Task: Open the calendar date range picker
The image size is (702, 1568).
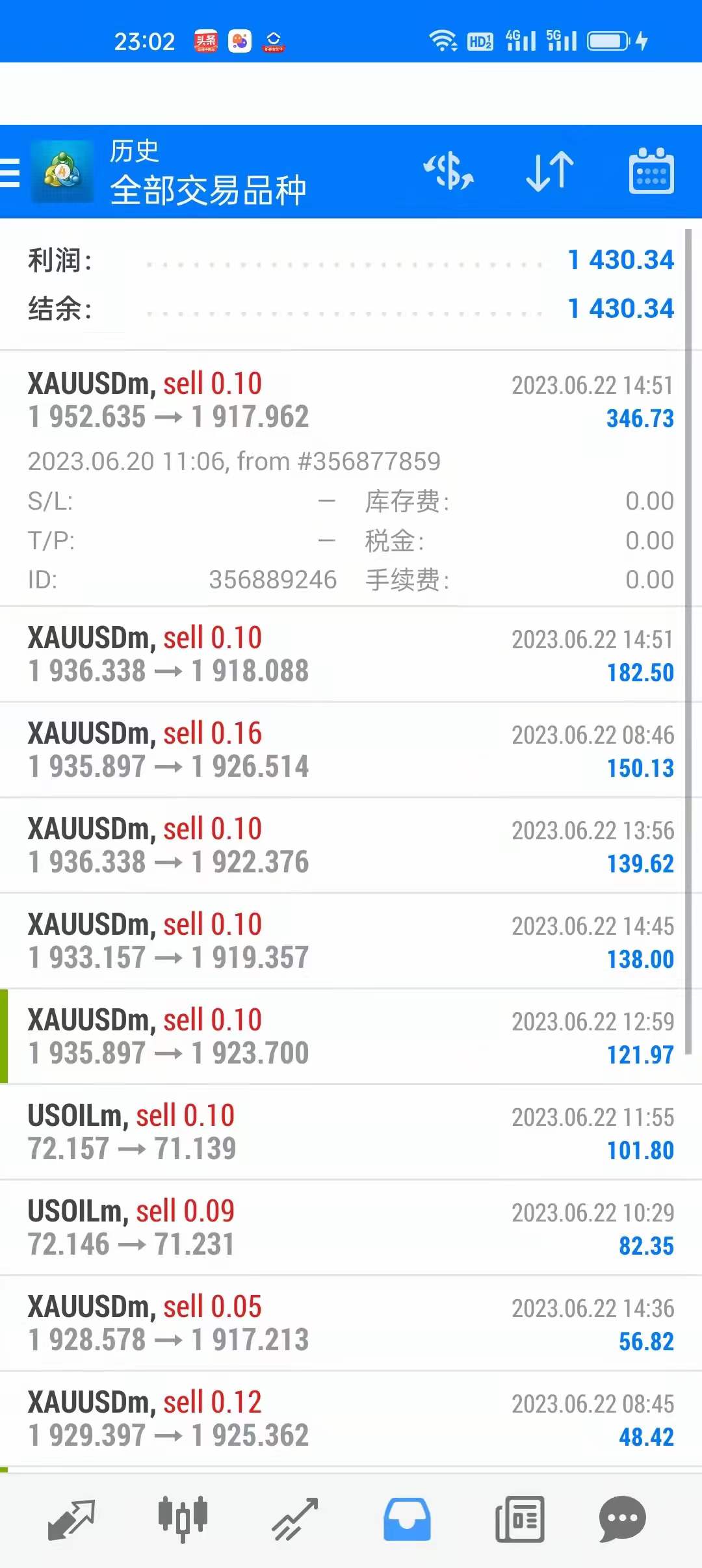Action: pos(651,172)
